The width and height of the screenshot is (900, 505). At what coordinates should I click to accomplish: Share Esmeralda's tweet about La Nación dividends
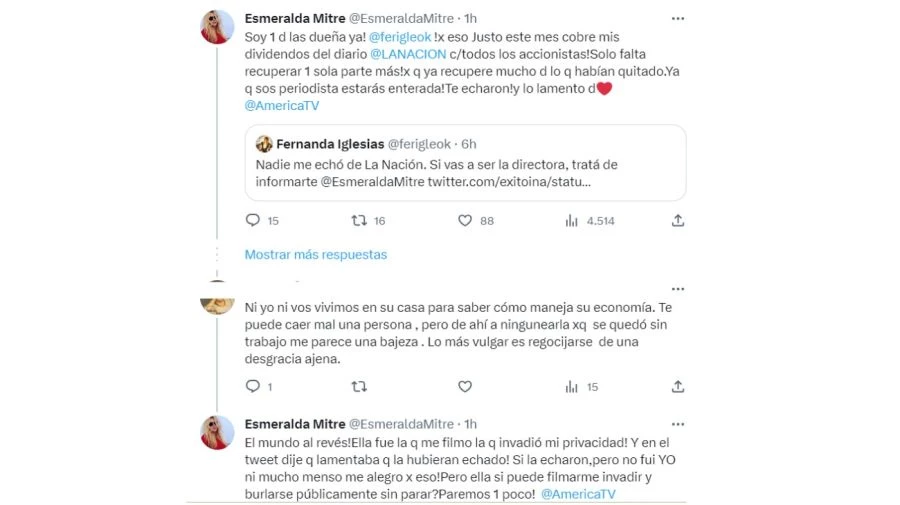coord(678,220)
